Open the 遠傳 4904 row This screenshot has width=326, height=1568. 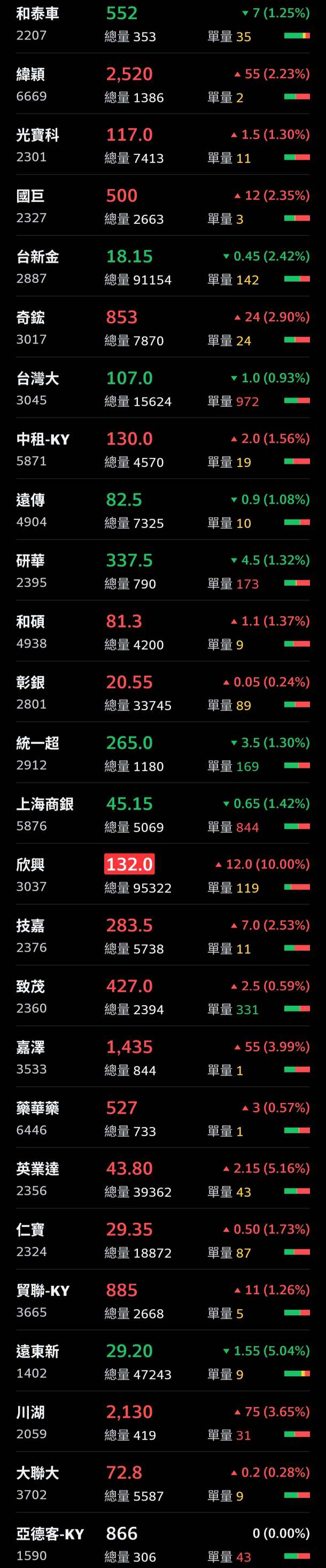pyautogui.click(x=162, y=511)
